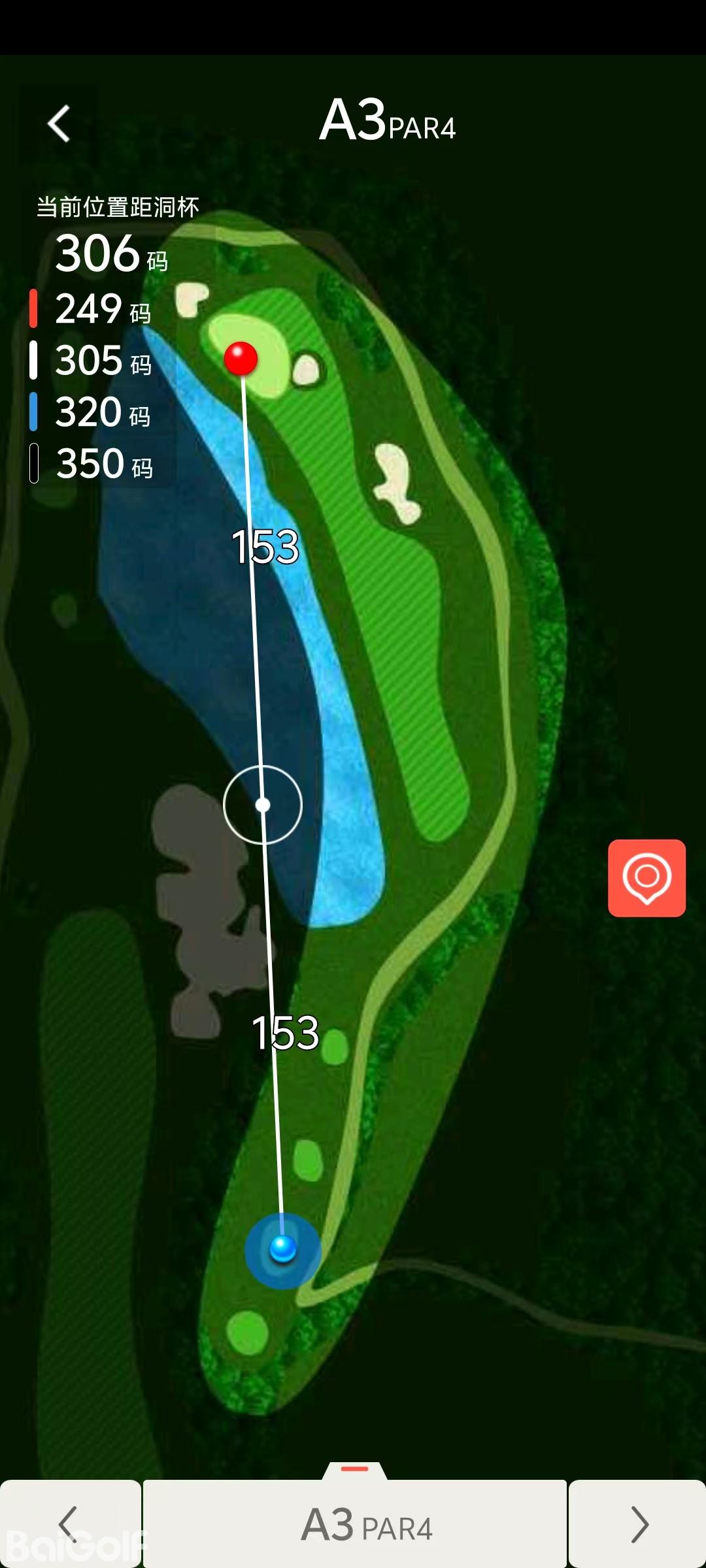Screen dimensions: 706x1568
Task: Go back using the top-left arrow
Action: click(59, 123)
